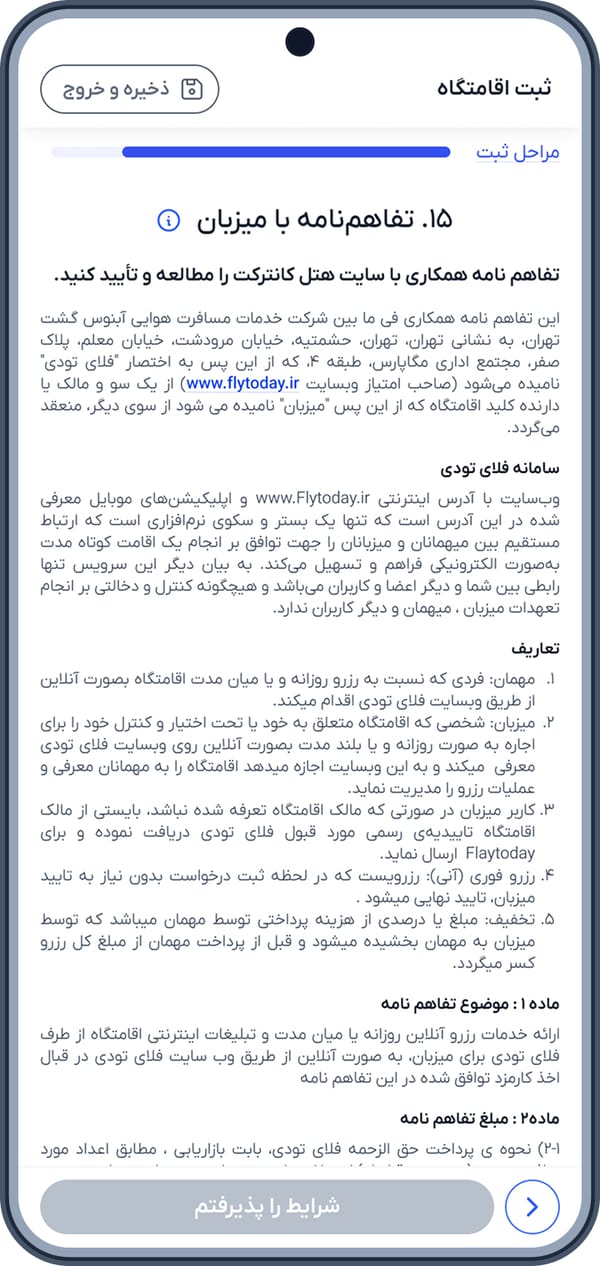Screen dimensions: 600x1266
Task: Tap the info icon beside تفاهم‌نامه با میزبان
Action: 170,219
